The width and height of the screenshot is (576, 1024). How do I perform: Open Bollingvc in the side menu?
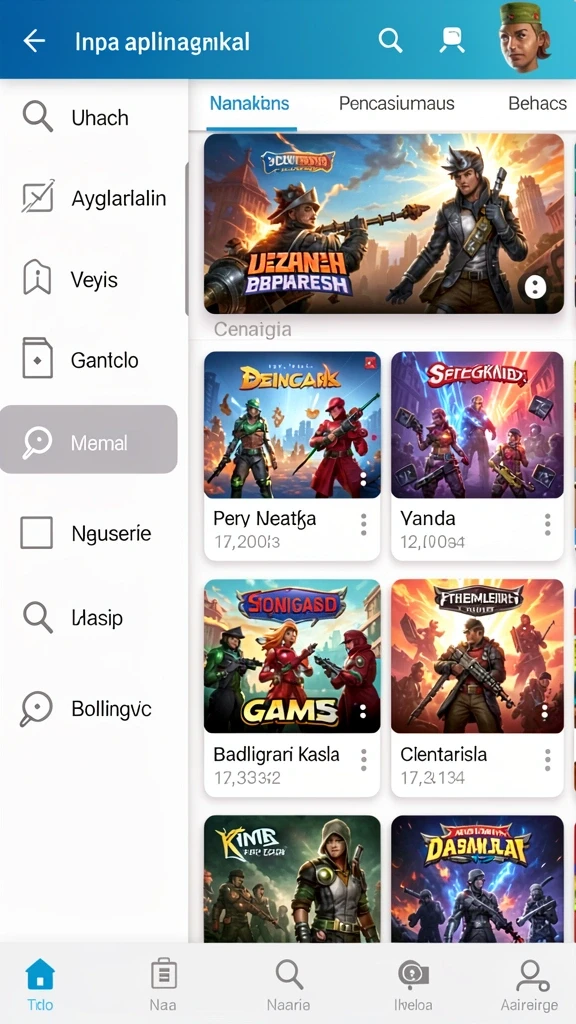(88, 709)
